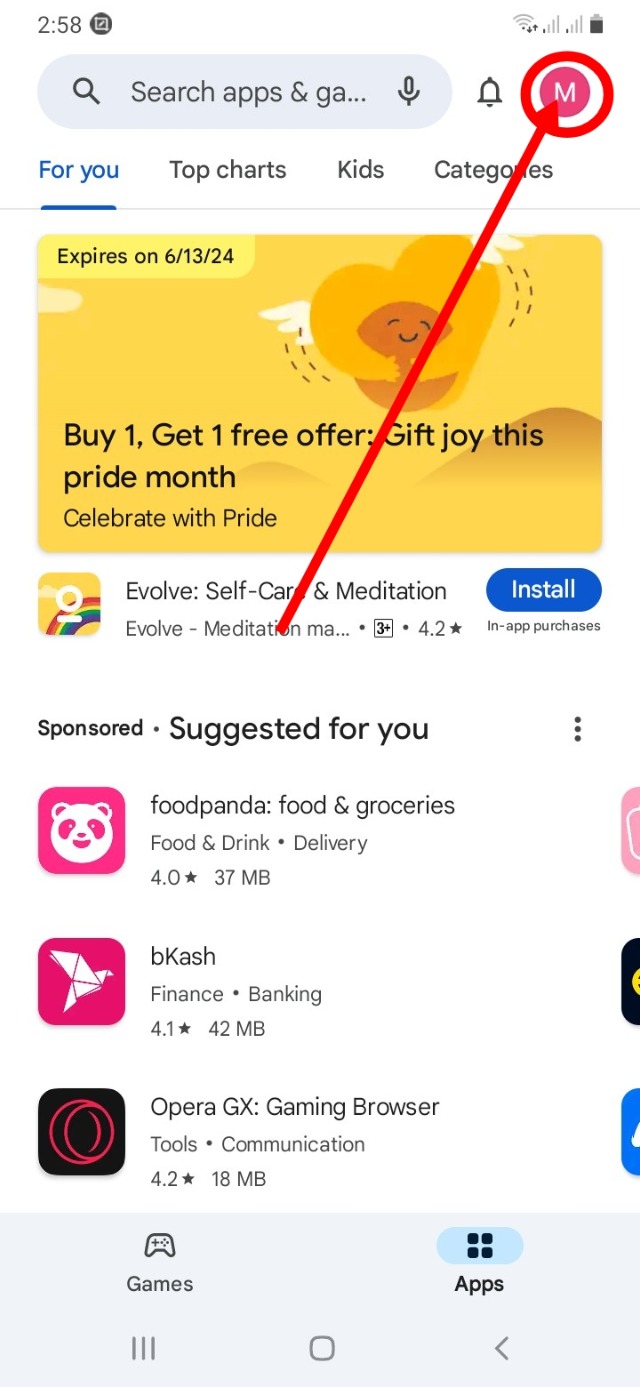Open the foodpanda: food & groceries listing
640x1387 pixels.
pyautogui.click(x=300, y=840)
